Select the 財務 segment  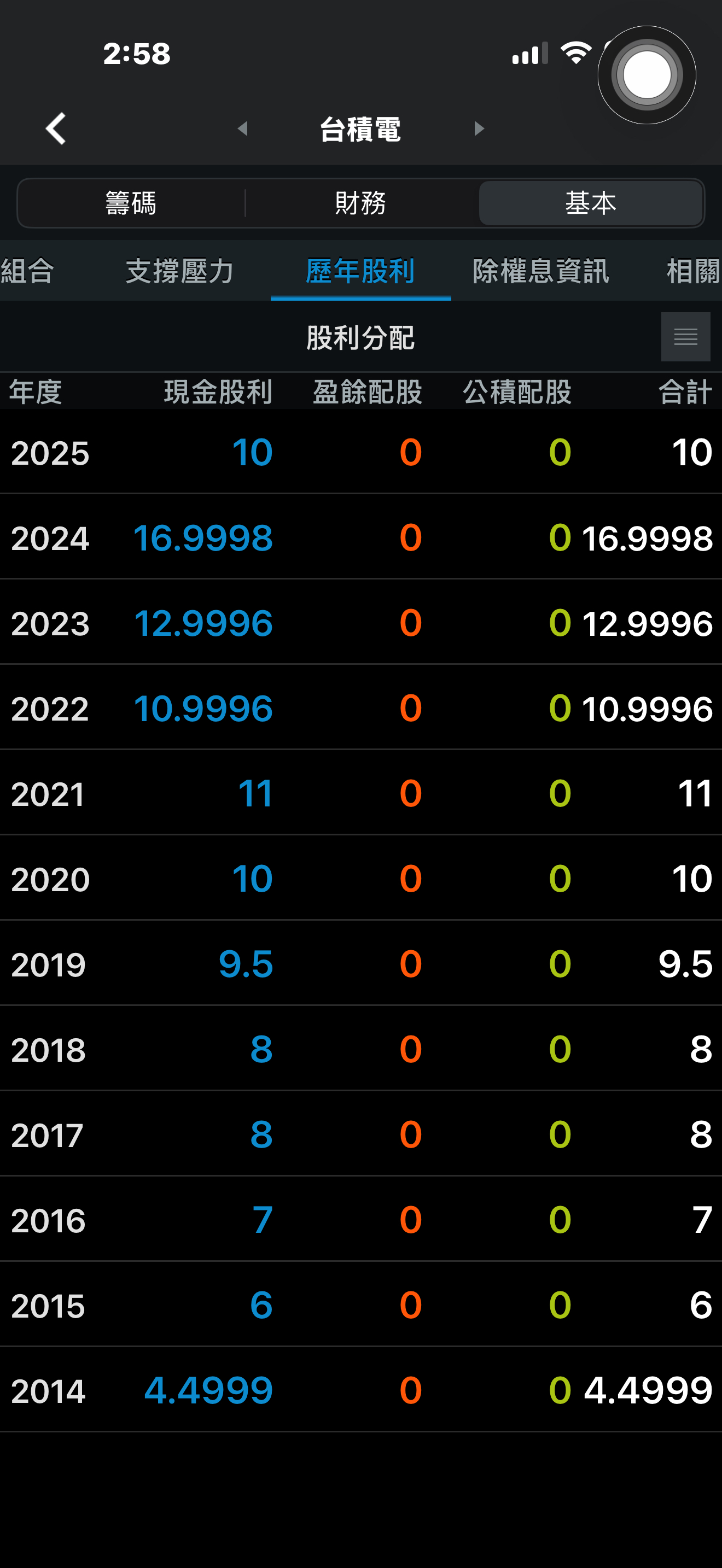[x=361, y=203]
